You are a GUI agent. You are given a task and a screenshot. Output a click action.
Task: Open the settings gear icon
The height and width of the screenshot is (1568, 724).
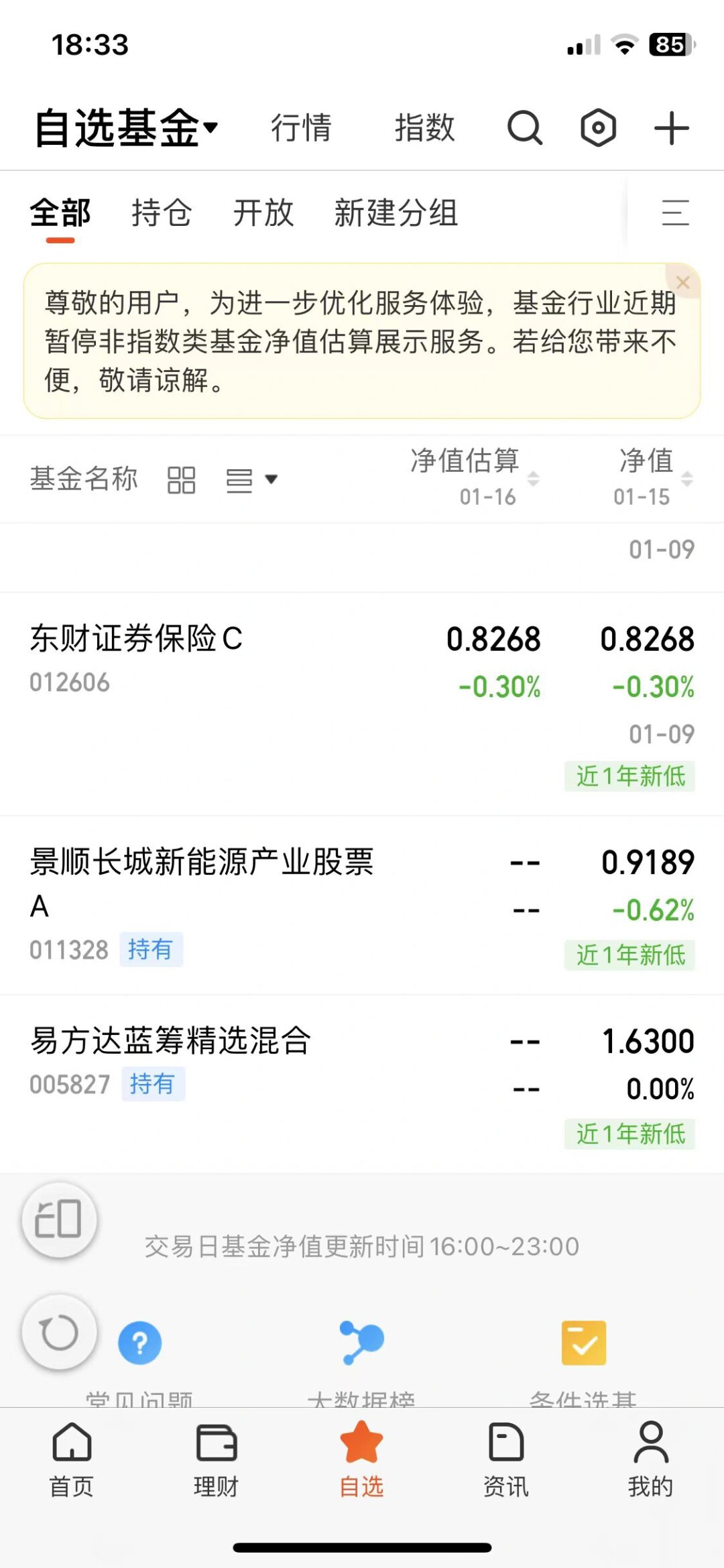click(597, 127)
